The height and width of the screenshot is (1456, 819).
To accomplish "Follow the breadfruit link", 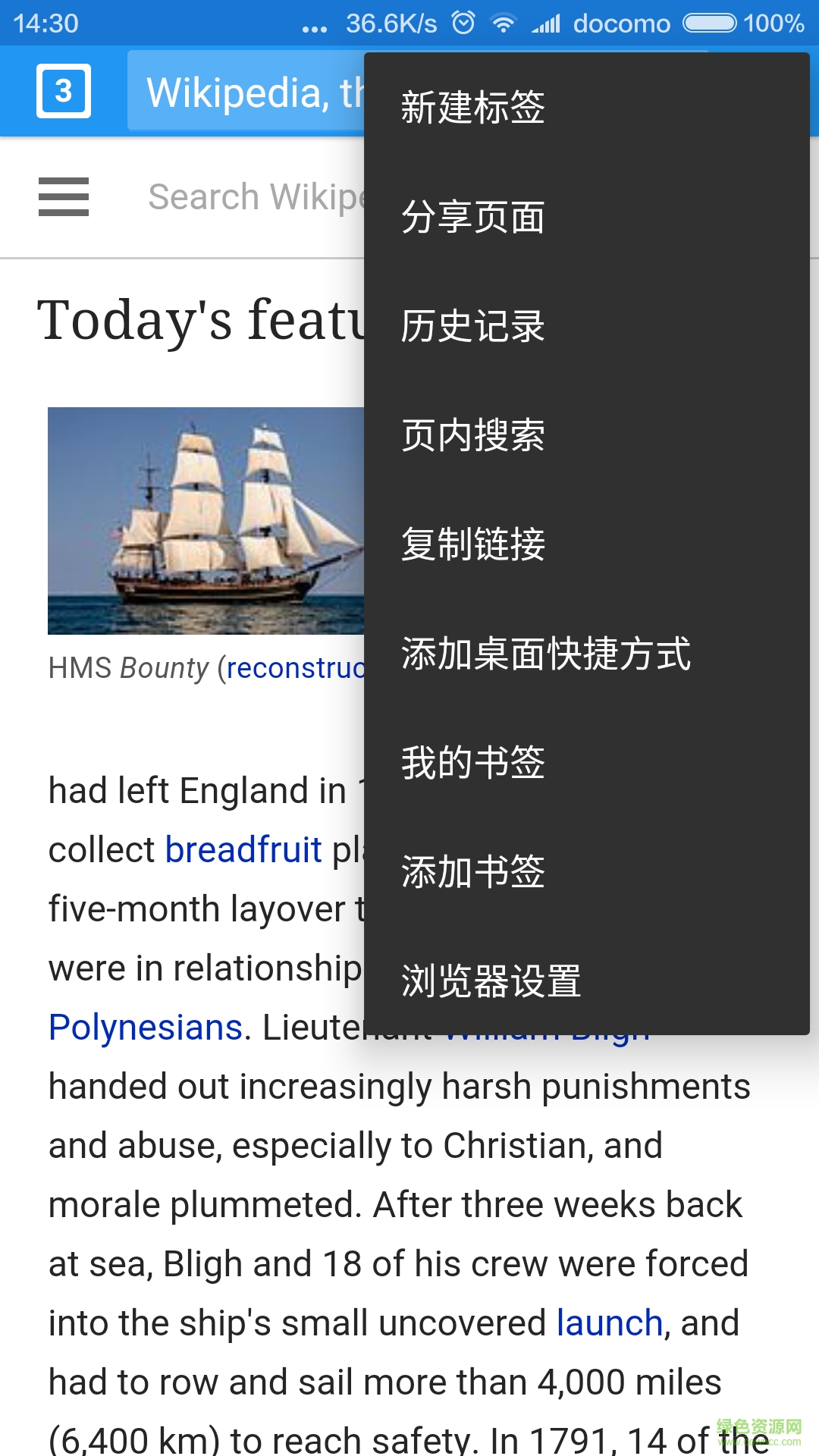I will [x=243, y=850].
